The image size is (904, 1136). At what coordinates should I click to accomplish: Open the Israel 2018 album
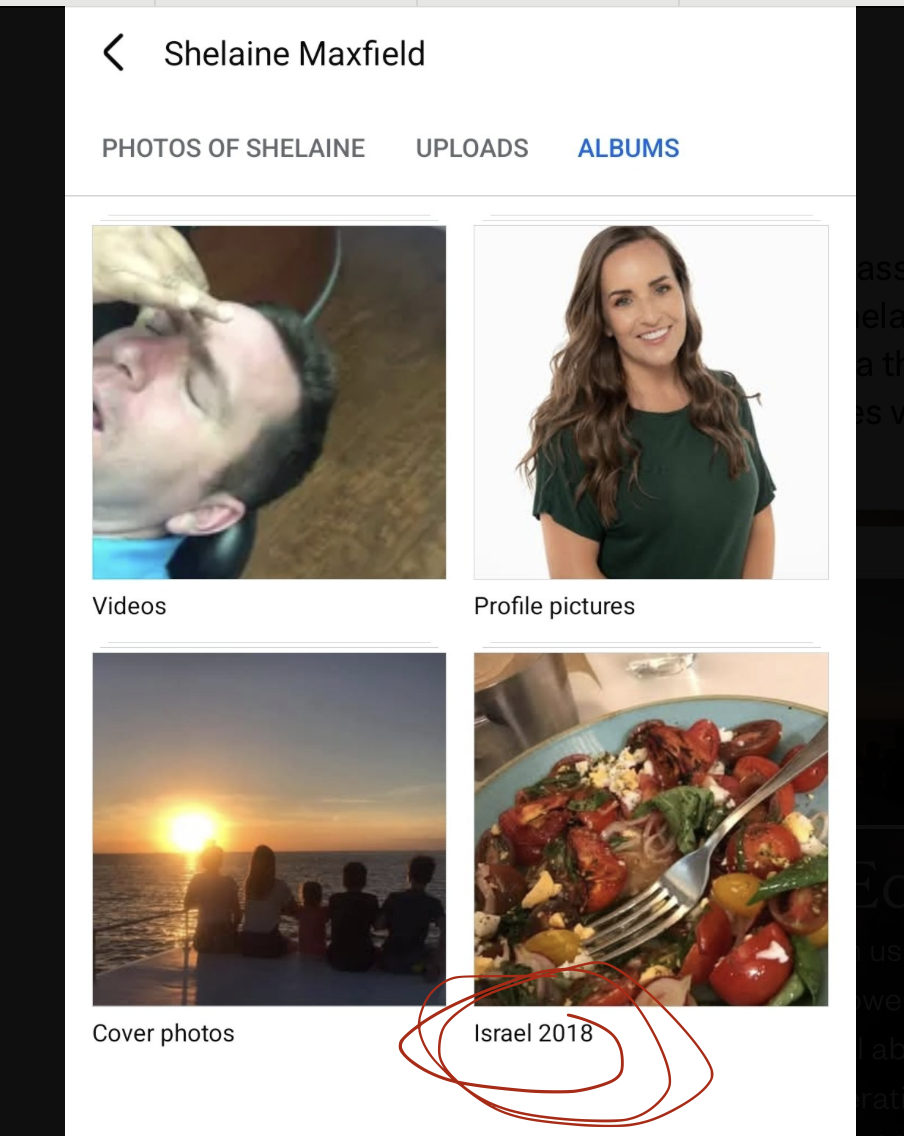pos(651,829)
